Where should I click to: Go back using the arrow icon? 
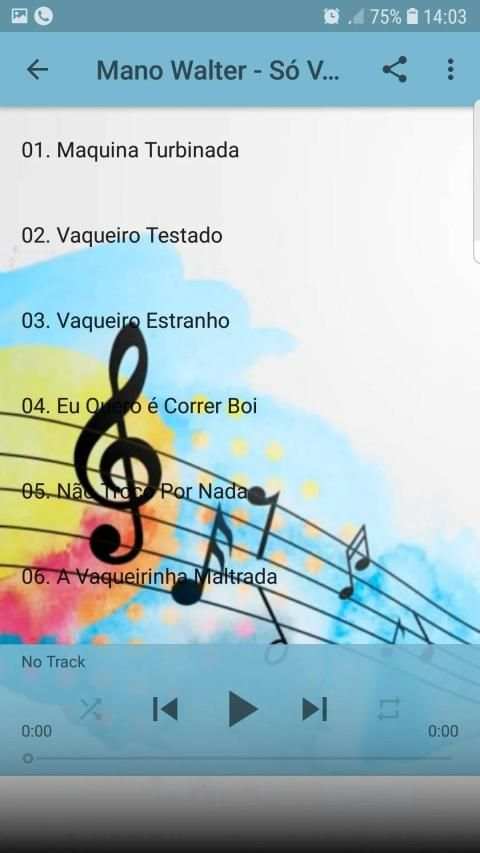coord(37,70)
